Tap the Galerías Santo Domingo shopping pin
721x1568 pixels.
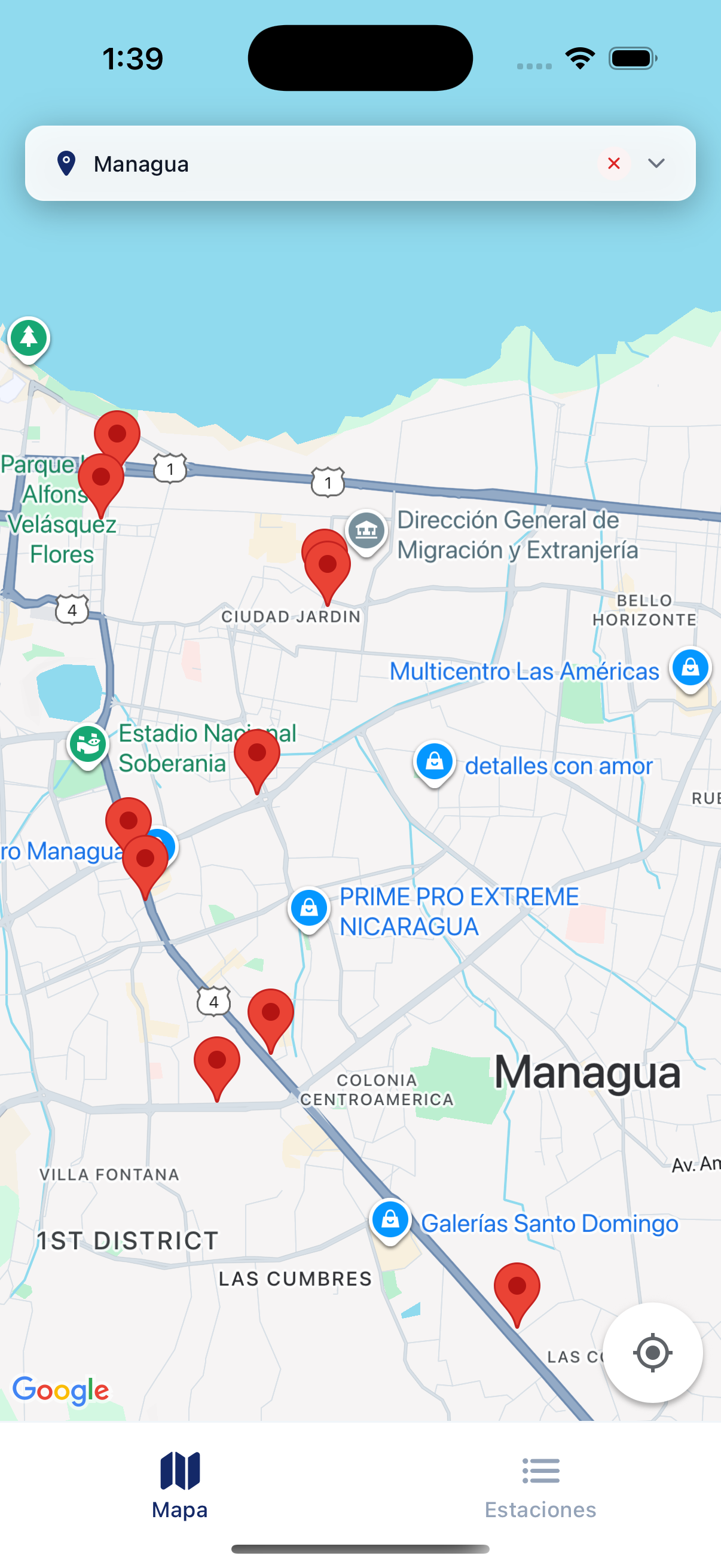[390, 1219]
